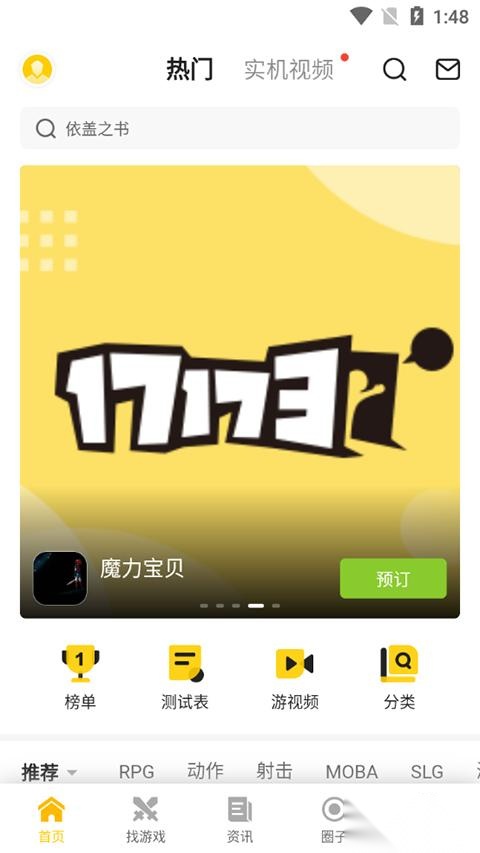Switch to the 实机视频 tab
Viewport: 480px width, 853px height.
pos(288,70)
